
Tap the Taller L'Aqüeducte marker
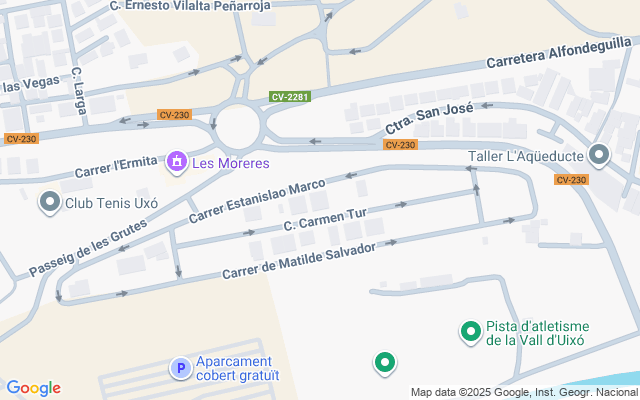tap(599, 155)
